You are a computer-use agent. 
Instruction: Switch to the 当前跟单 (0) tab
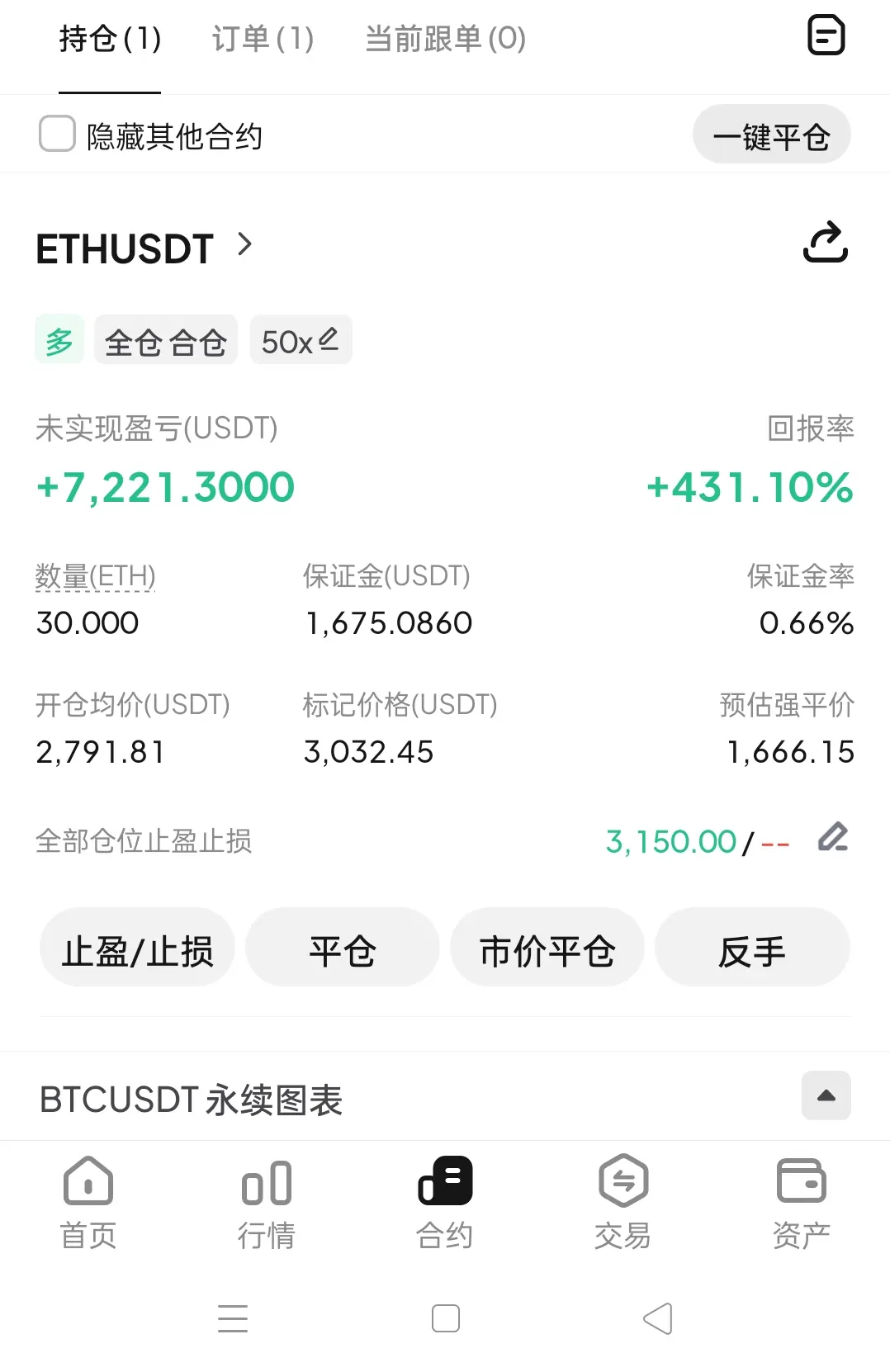445,39
